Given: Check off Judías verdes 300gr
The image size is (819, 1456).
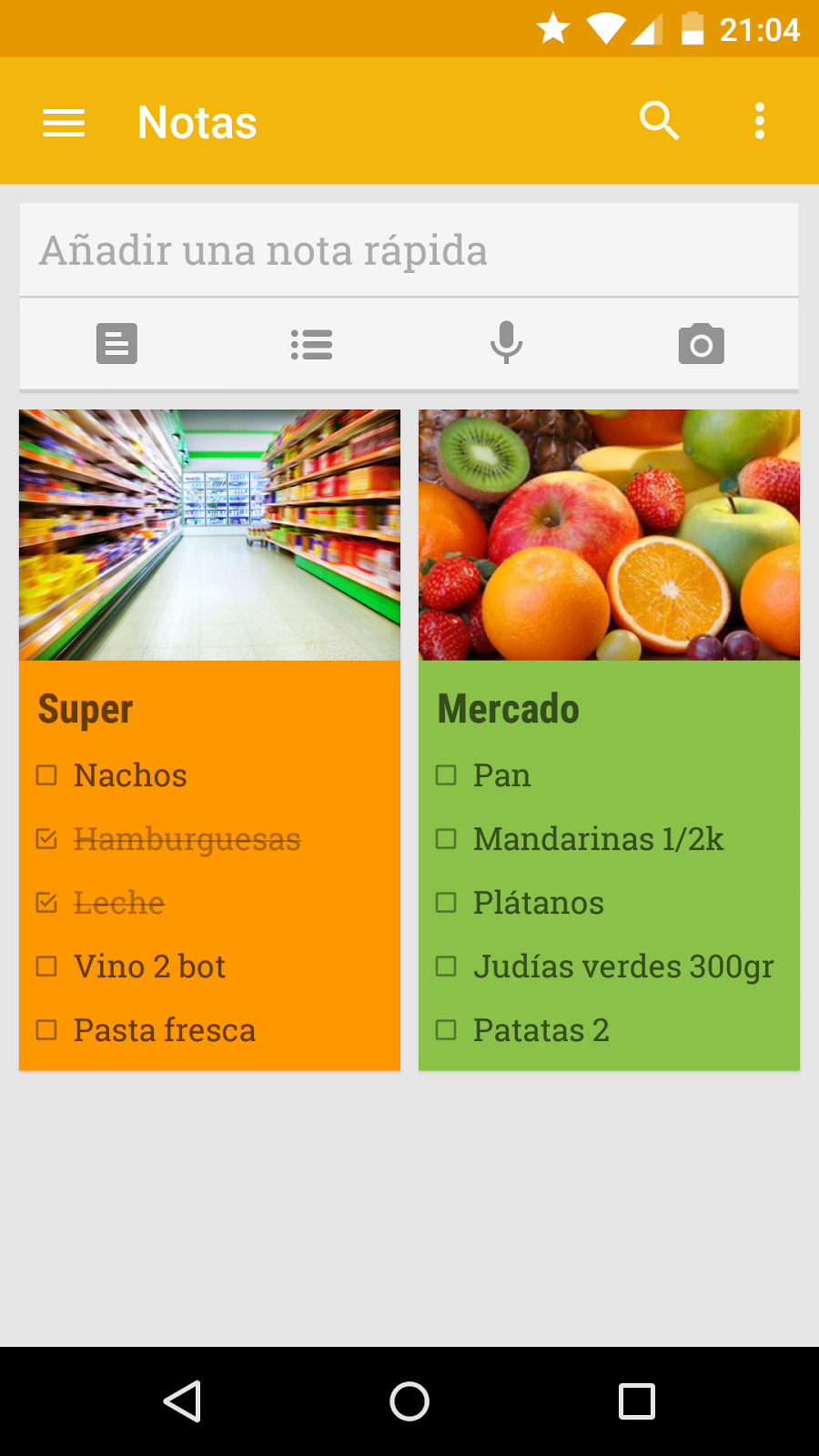Looking at the screenshot, I should coord(447,966).
